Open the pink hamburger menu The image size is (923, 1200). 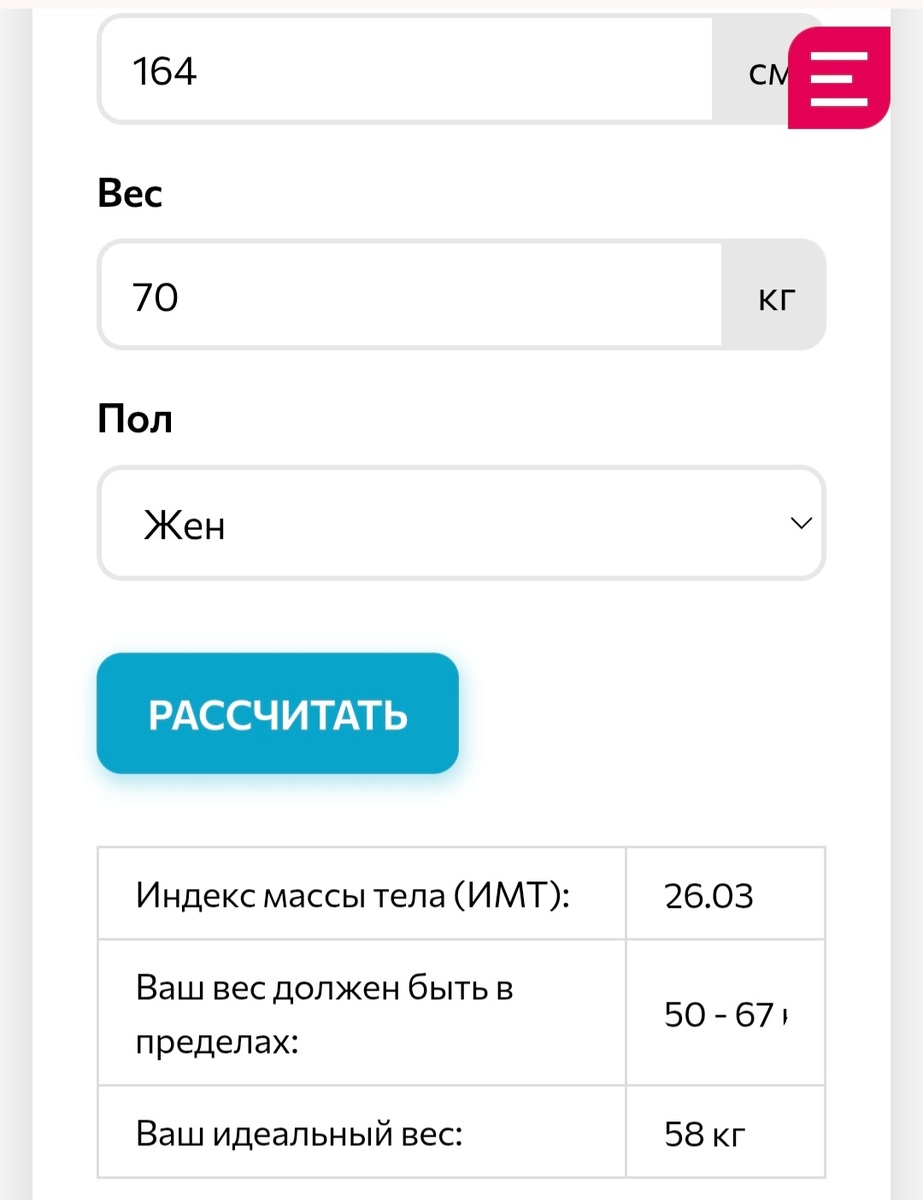839,78
